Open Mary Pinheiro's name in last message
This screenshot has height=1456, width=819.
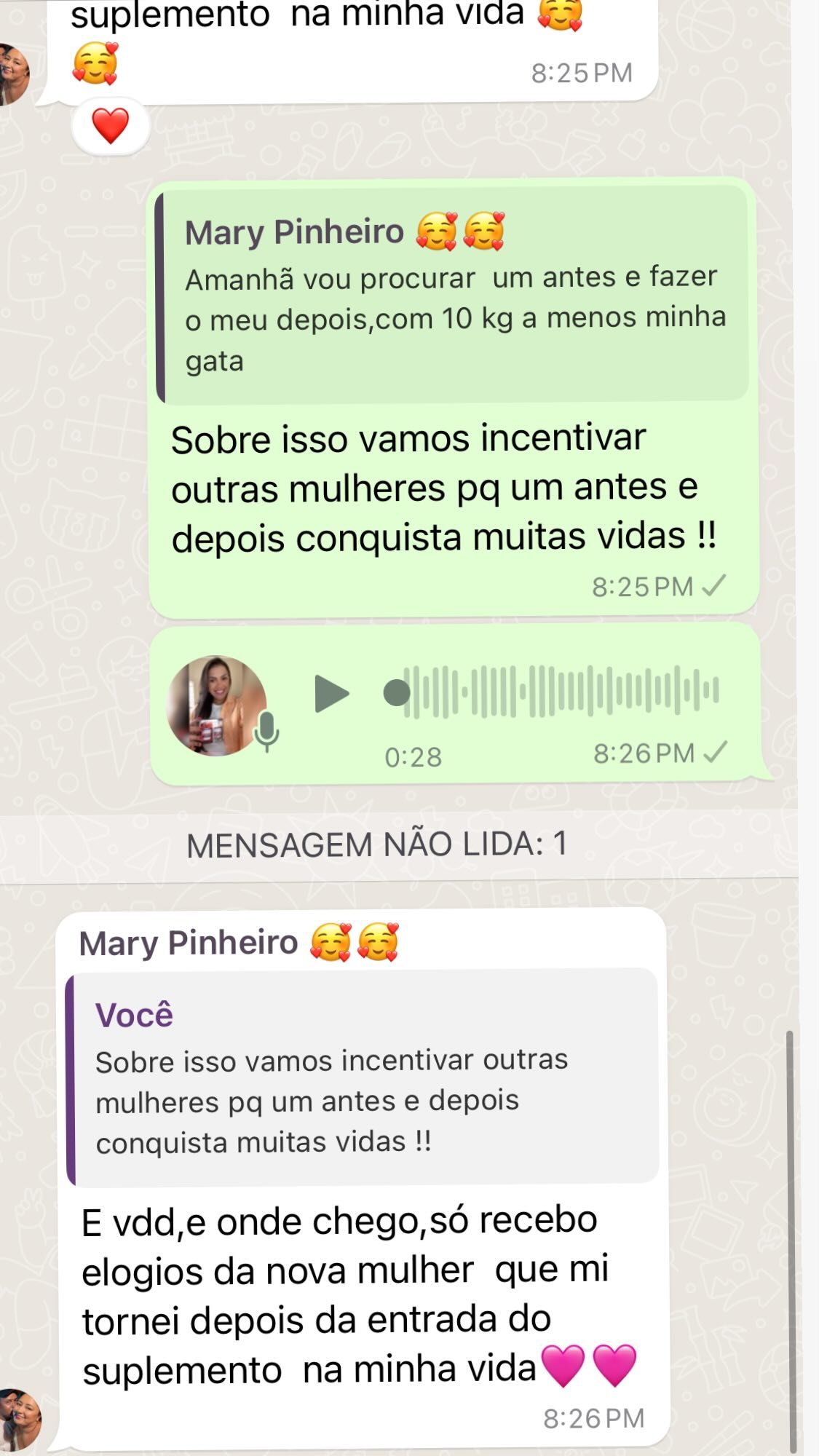[x=189, y=943]
